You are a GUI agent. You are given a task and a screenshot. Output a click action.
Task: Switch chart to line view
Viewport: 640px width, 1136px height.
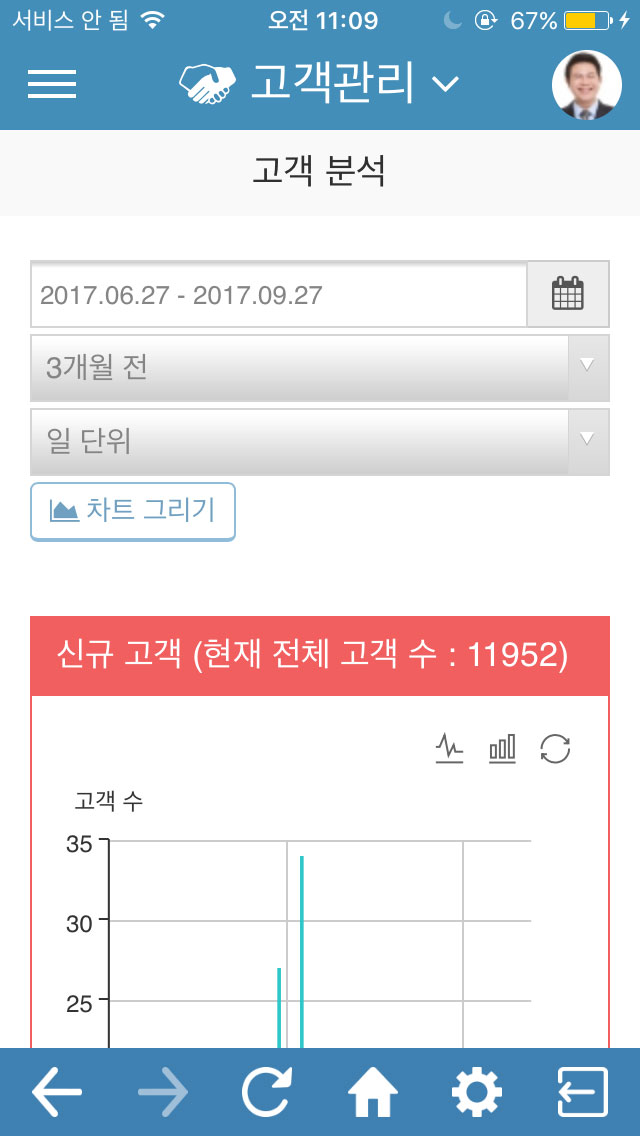449,748
